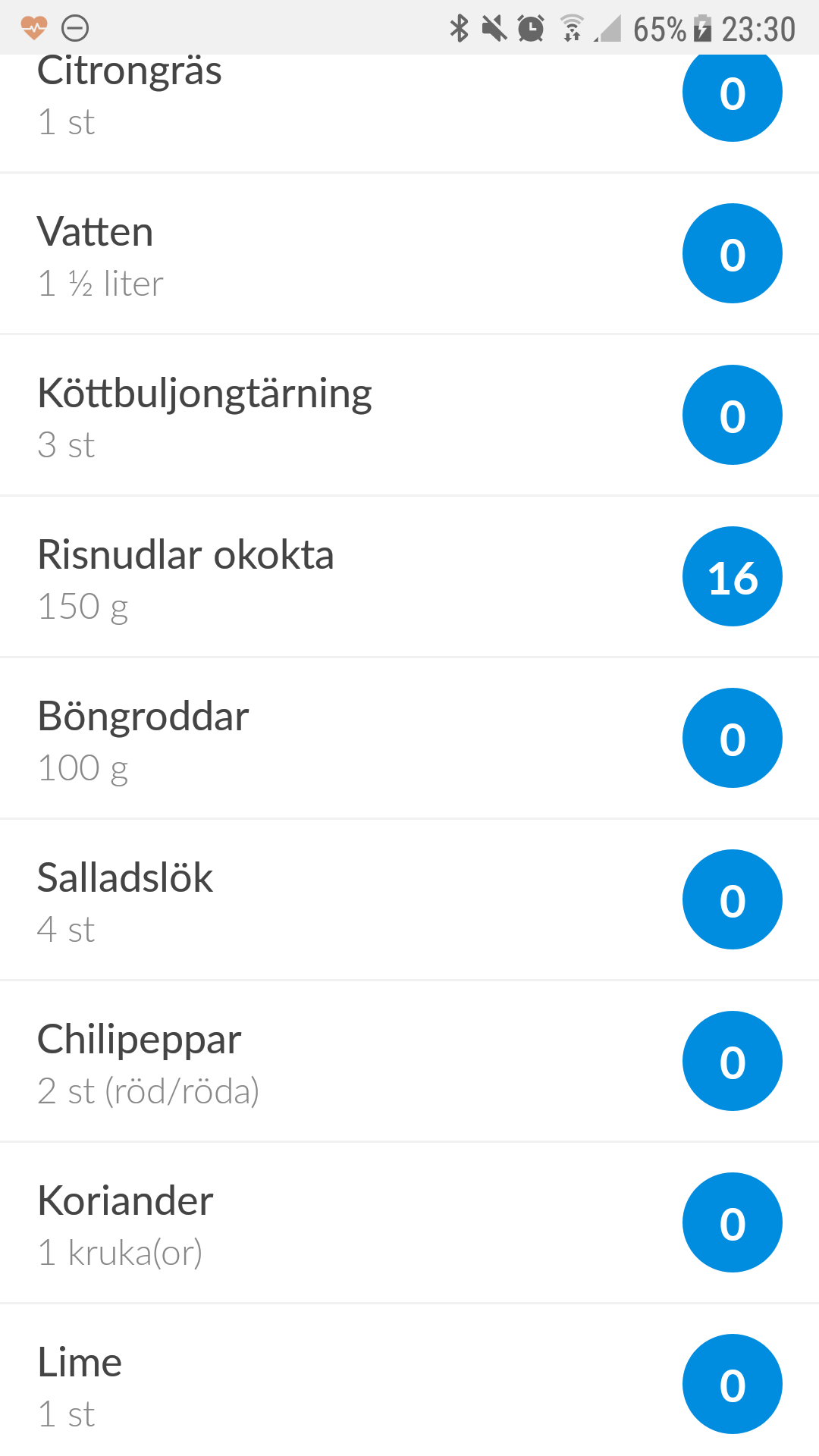Tap the 16 badge next to Risnudlar okokta
819x1456 pixels.
click(x=733, y=576)
